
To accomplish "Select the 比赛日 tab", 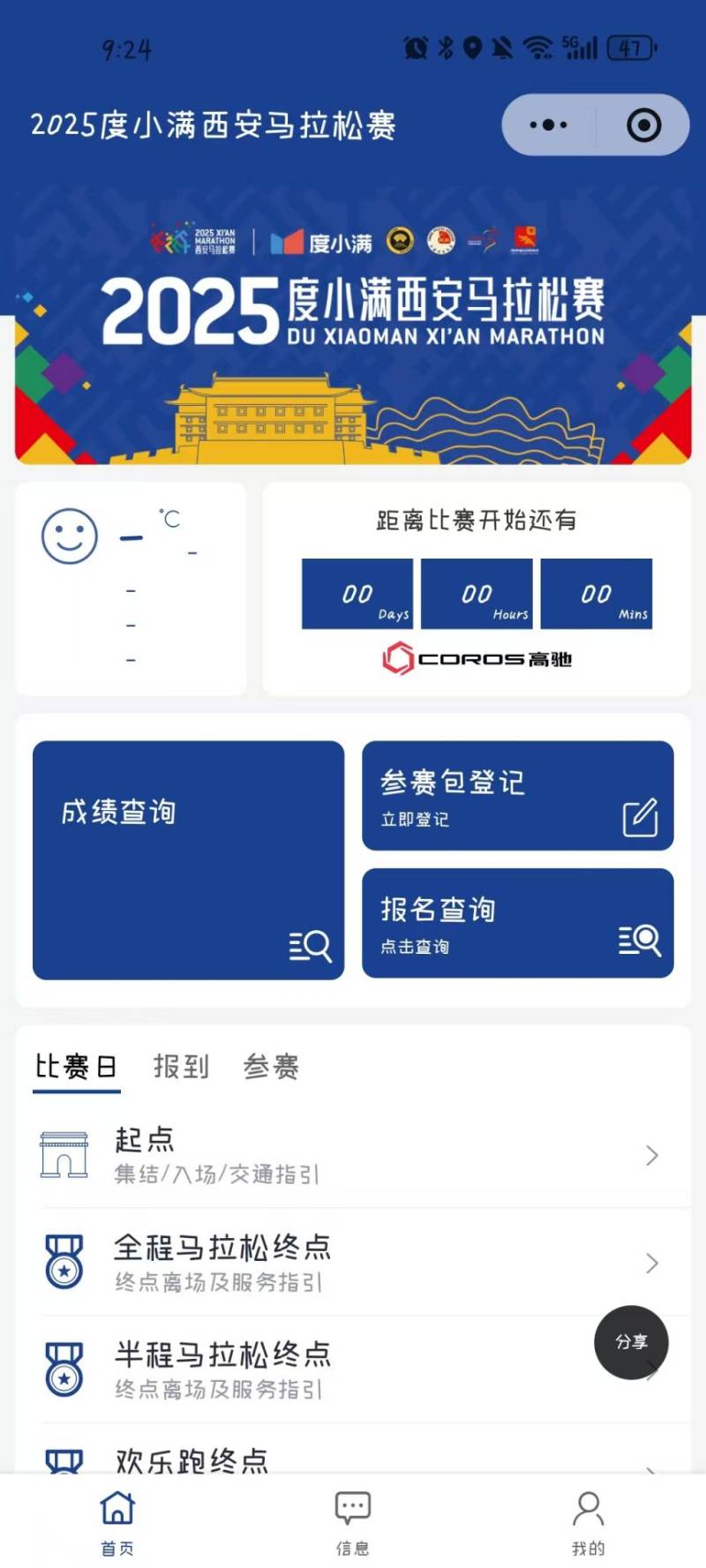I will 76,1066.
